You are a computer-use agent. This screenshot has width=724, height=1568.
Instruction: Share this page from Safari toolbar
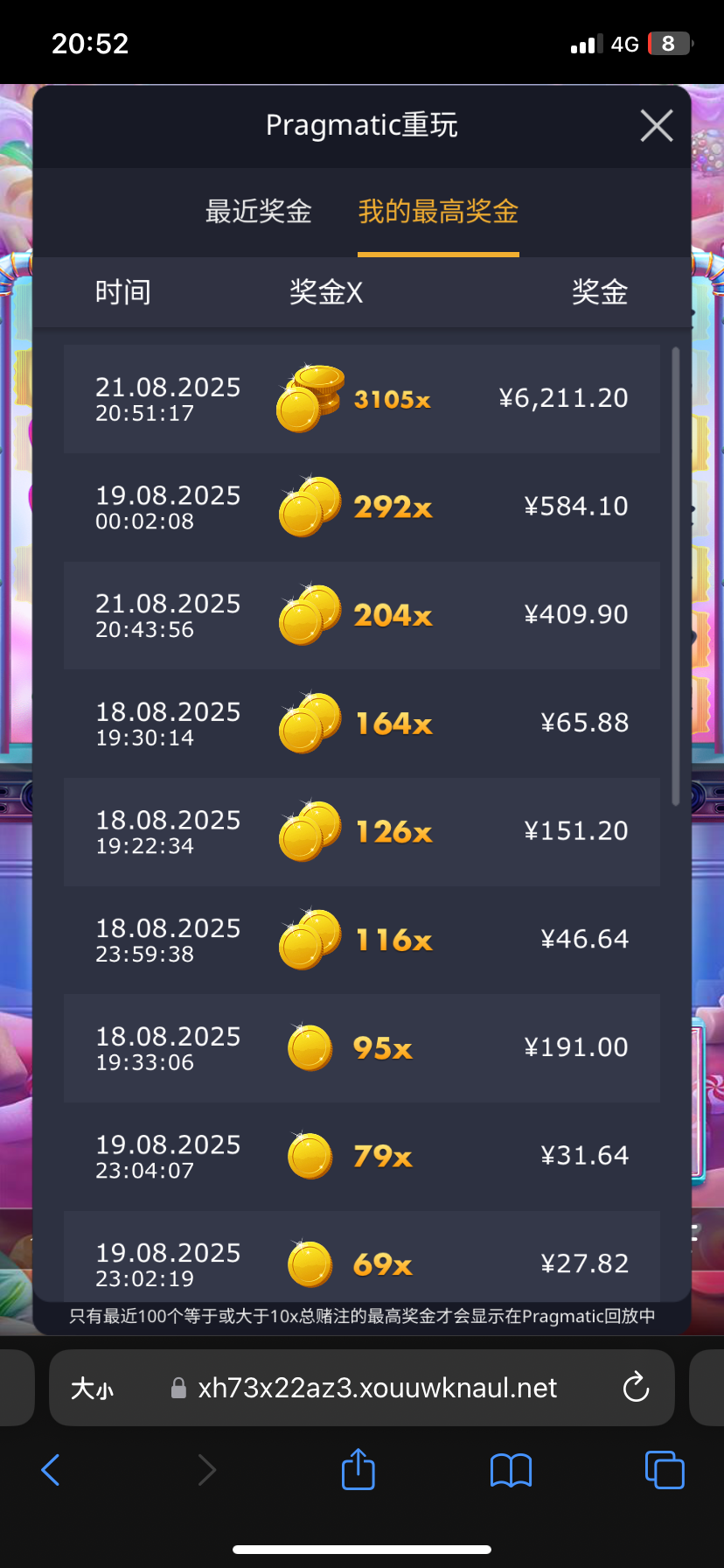coord(358,1469)
